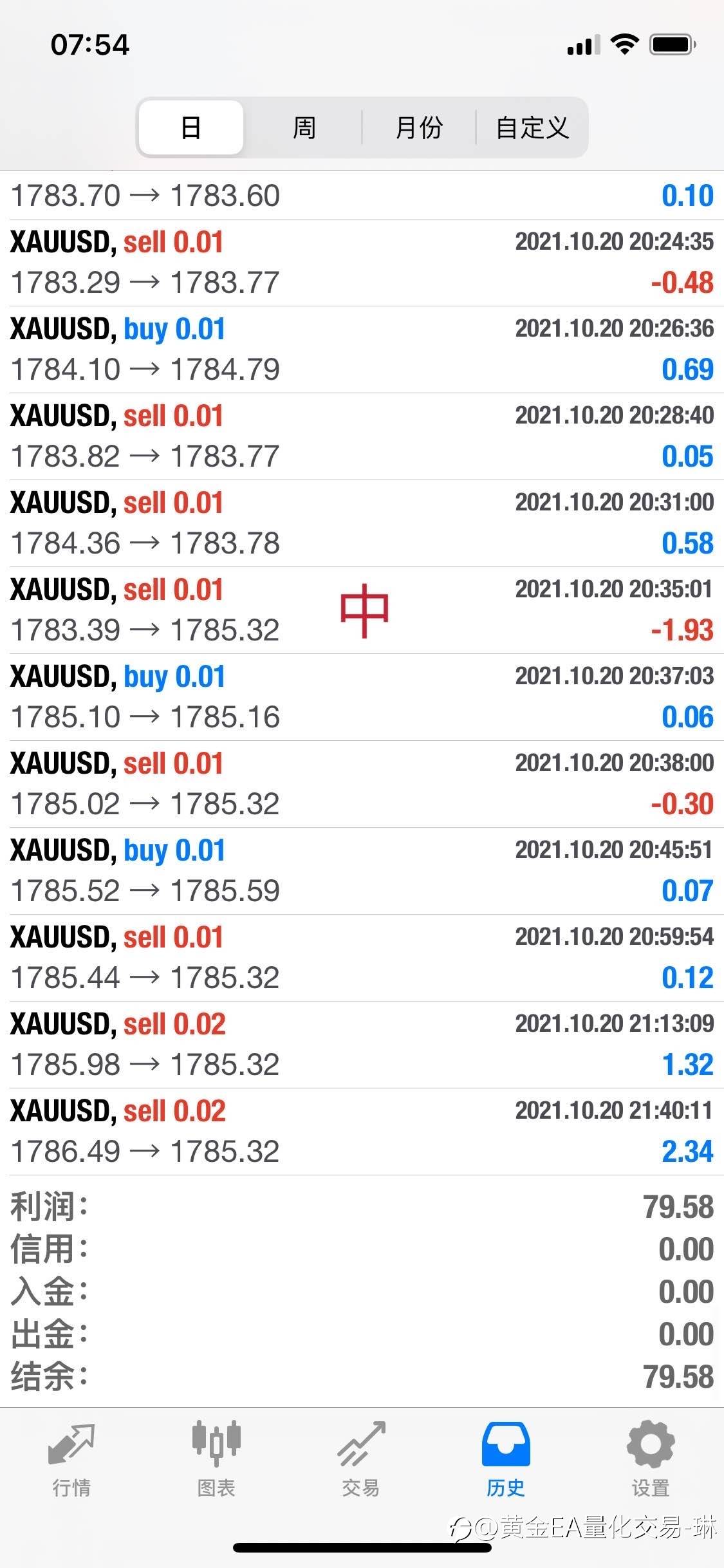Choose the 自定义 custom period
This screenshot has height=1568, width=724.
point(532,127)
